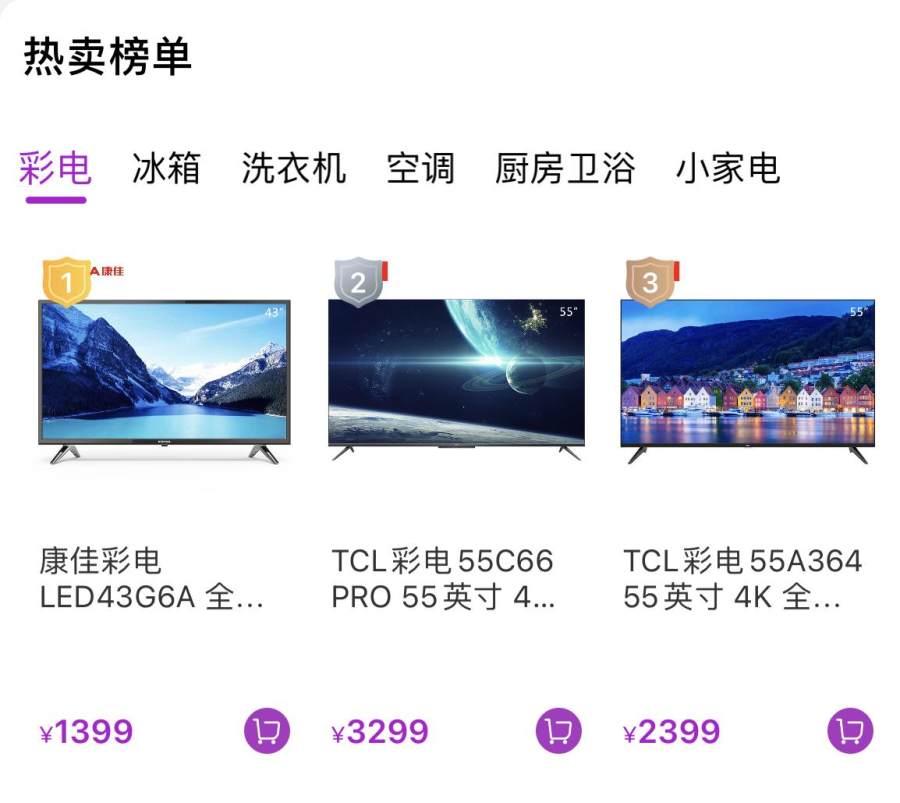900x803 pixels.
Task: Add the ¥3299 TCL 55C66 to cart
Action: (559, 732)
